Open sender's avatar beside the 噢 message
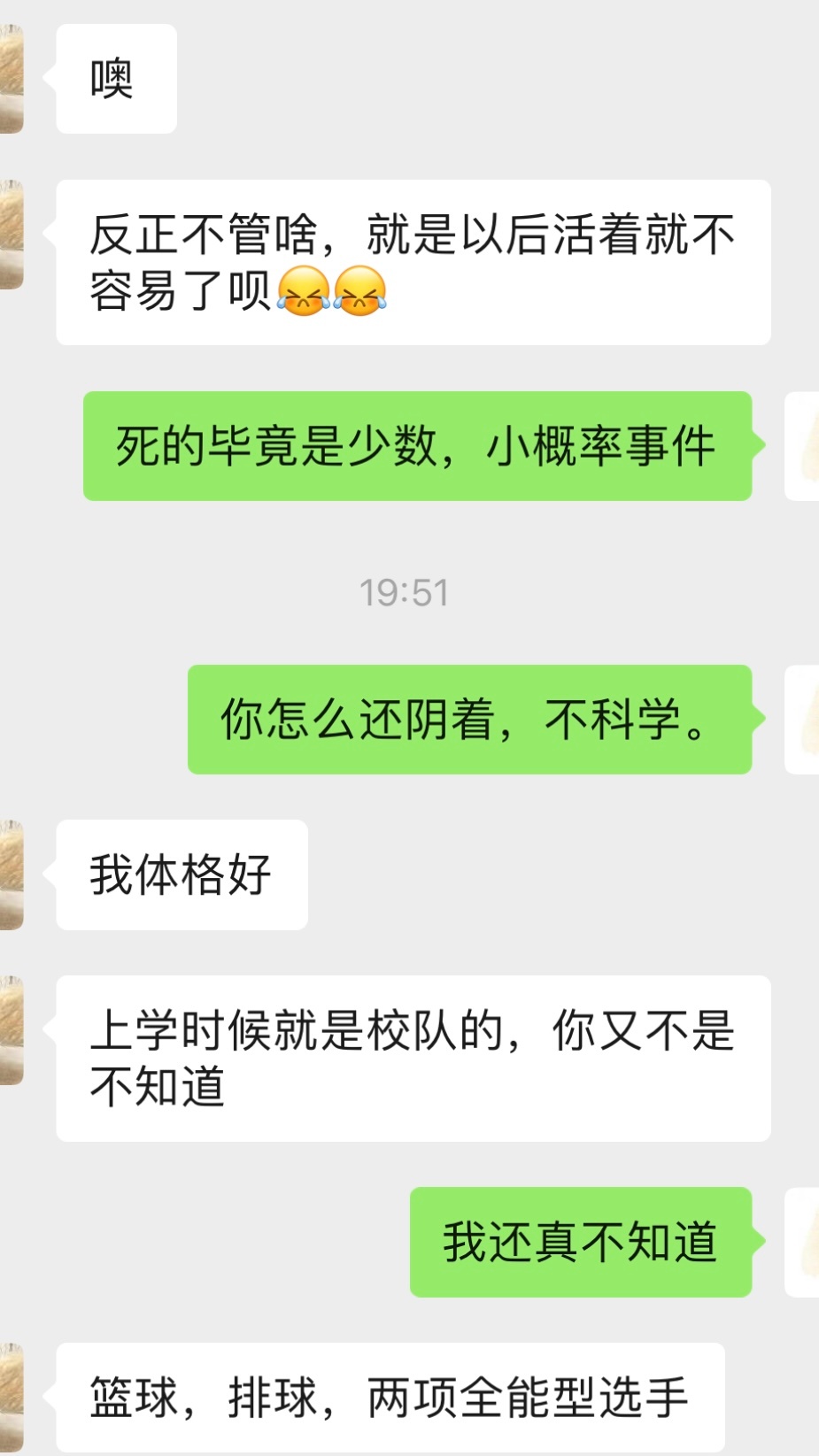Viewport: 819px width, 1456px height. (x=11, y=79)
